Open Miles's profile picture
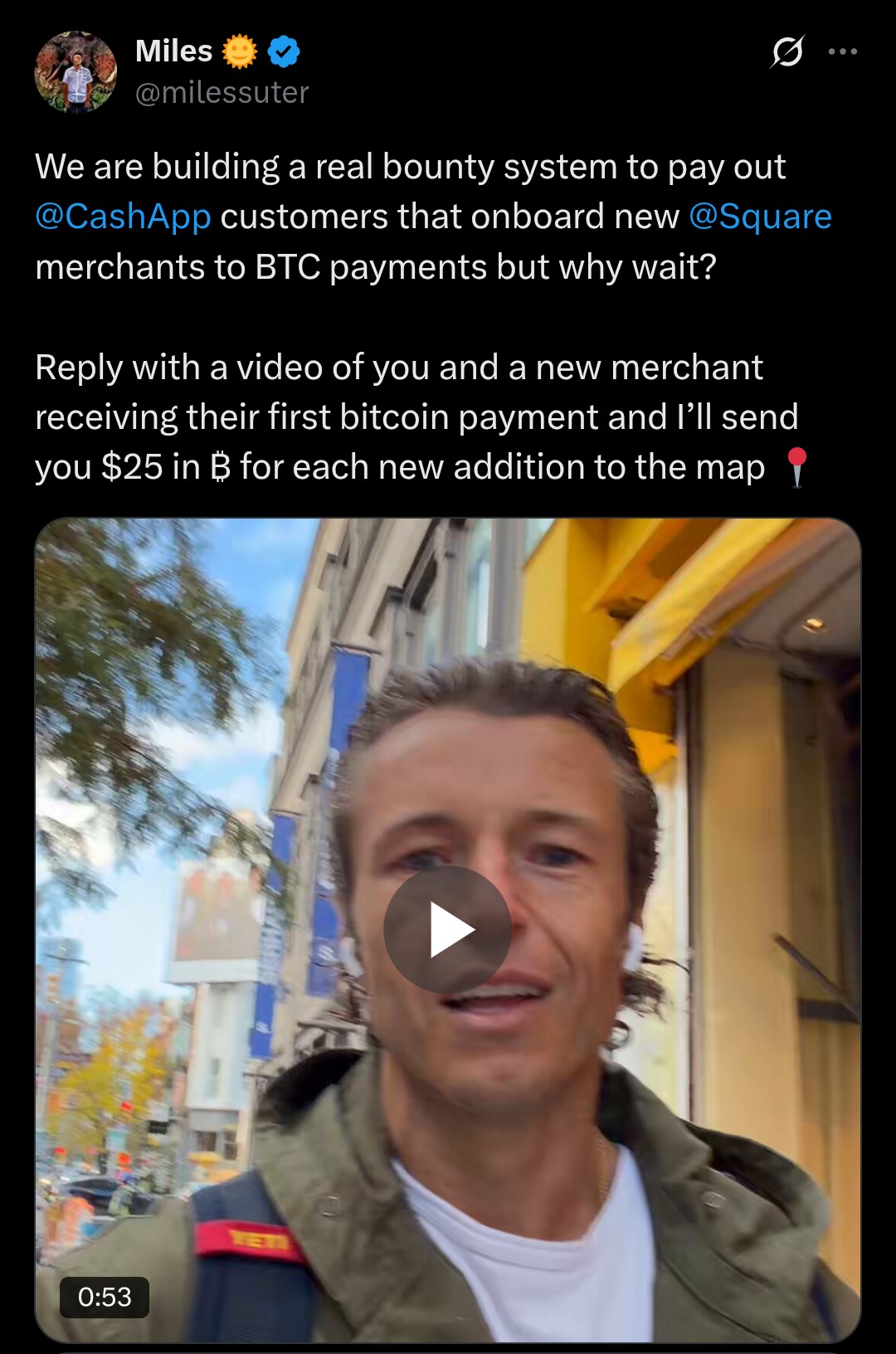This screenshot has height=1354, width=896. click(x=75, y=72)
